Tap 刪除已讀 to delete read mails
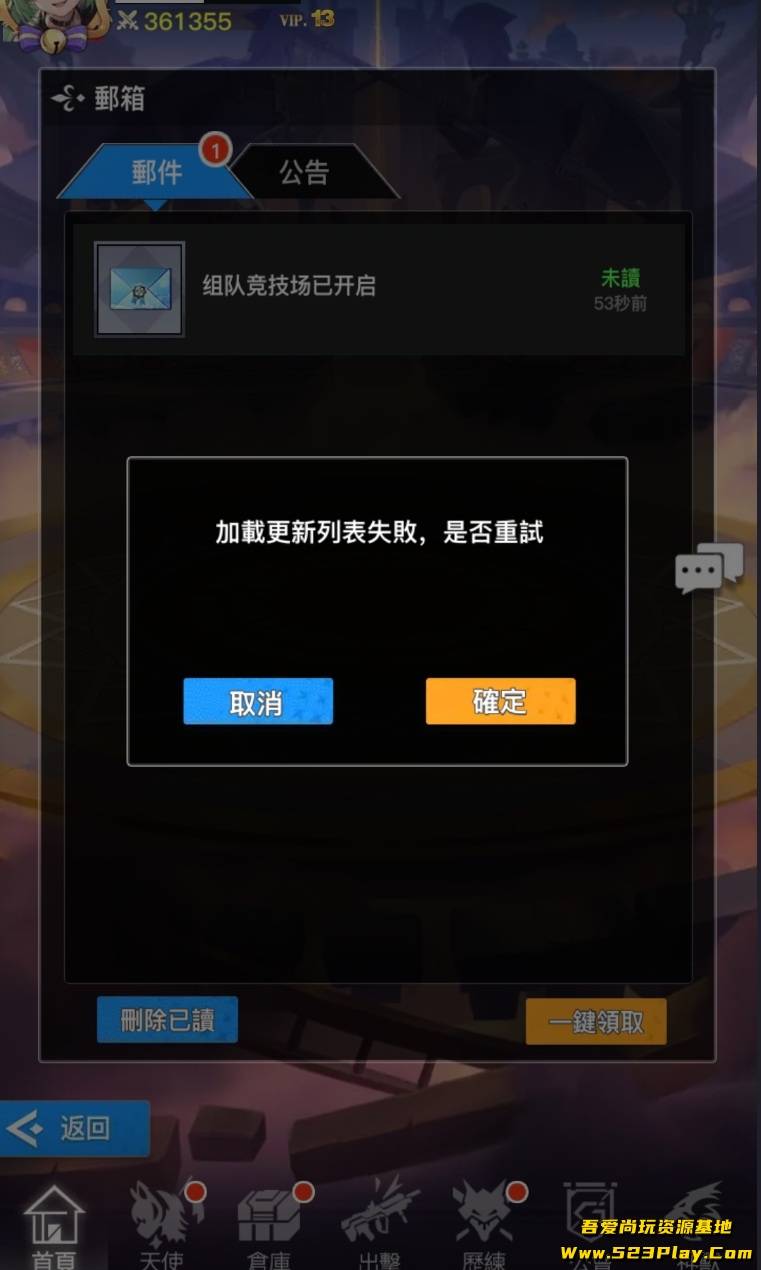This screenshot has height=1270, width=761. tap(167, 1020)
